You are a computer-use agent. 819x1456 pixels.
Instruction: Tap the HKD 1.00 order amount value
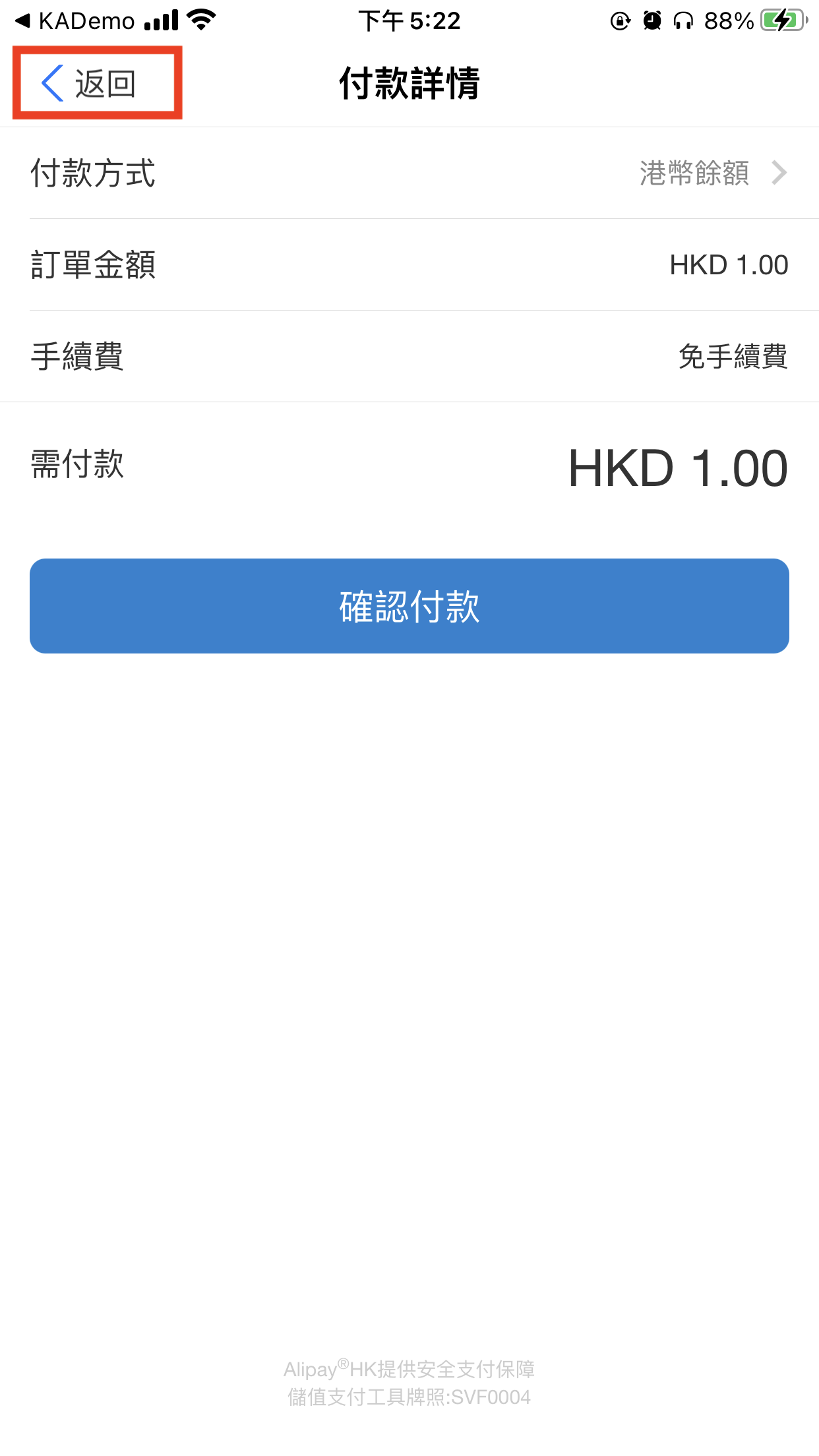pos(729,264)
